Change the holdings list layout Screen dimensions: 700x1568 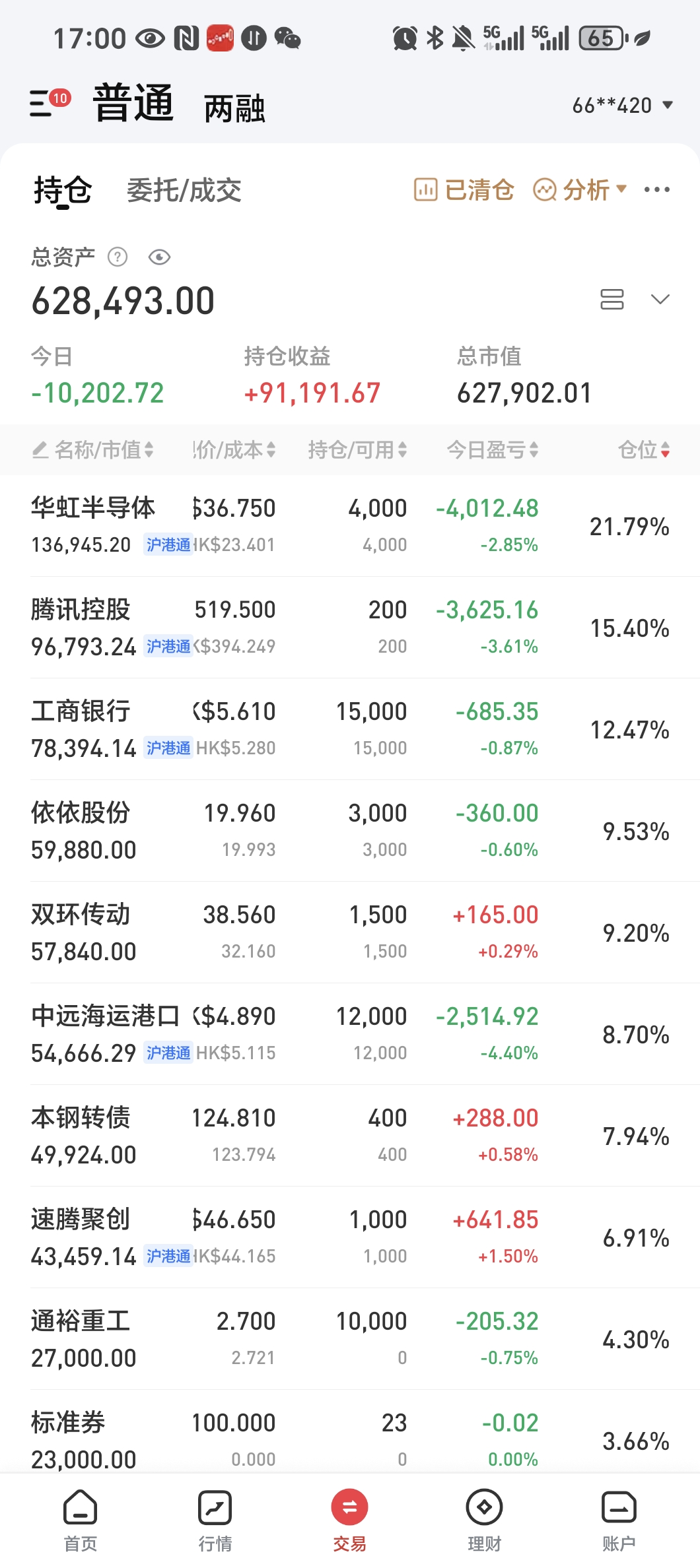pos(612,299)
